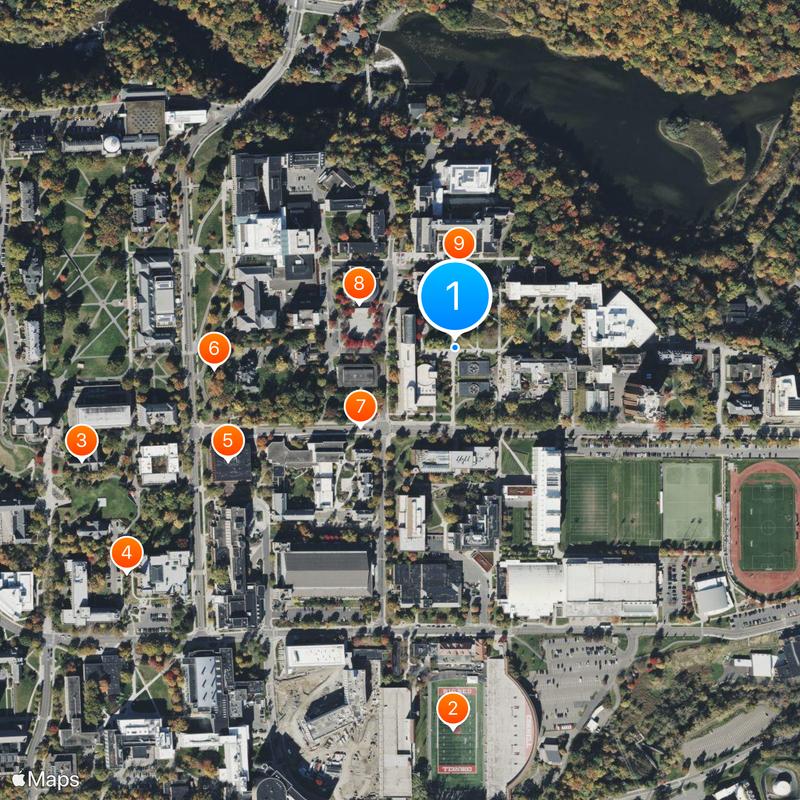
Task: Tap pin number 9 above the blue marker
Action: click(x=459, y=242)
